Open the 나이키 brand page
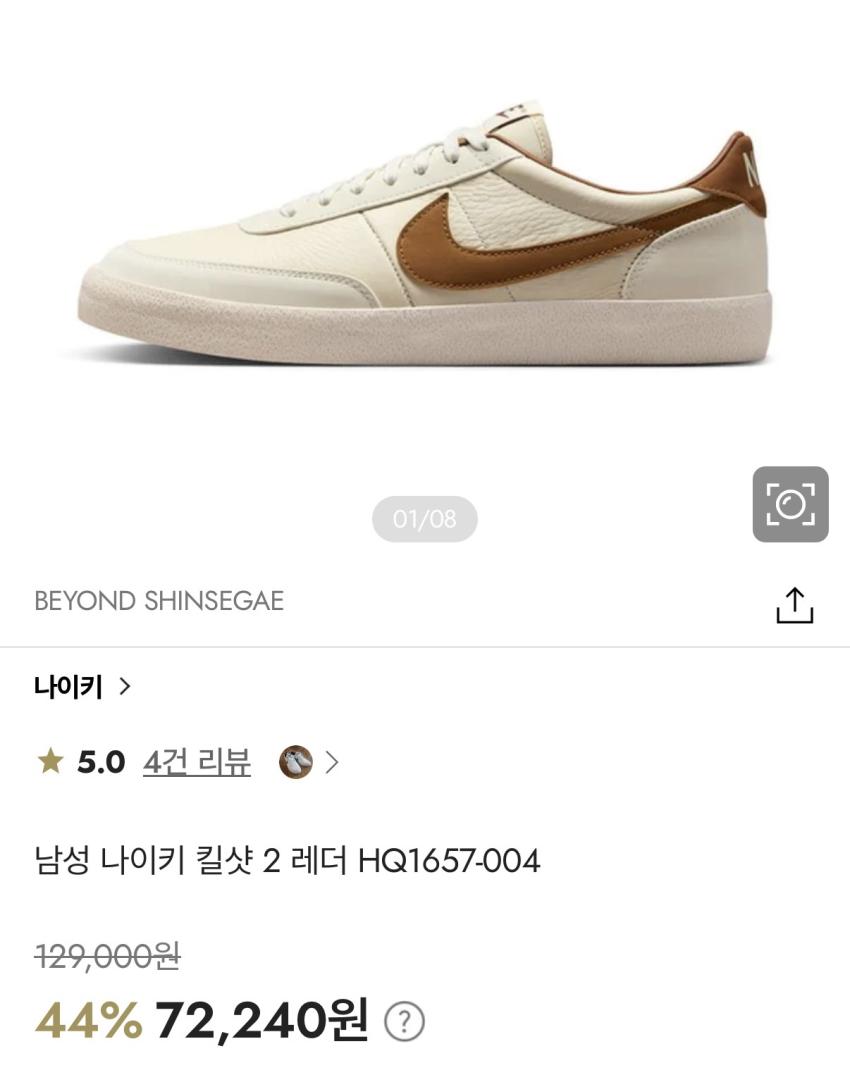The width and height of the screenshot is (850, 1082). [x=82, y=687]
